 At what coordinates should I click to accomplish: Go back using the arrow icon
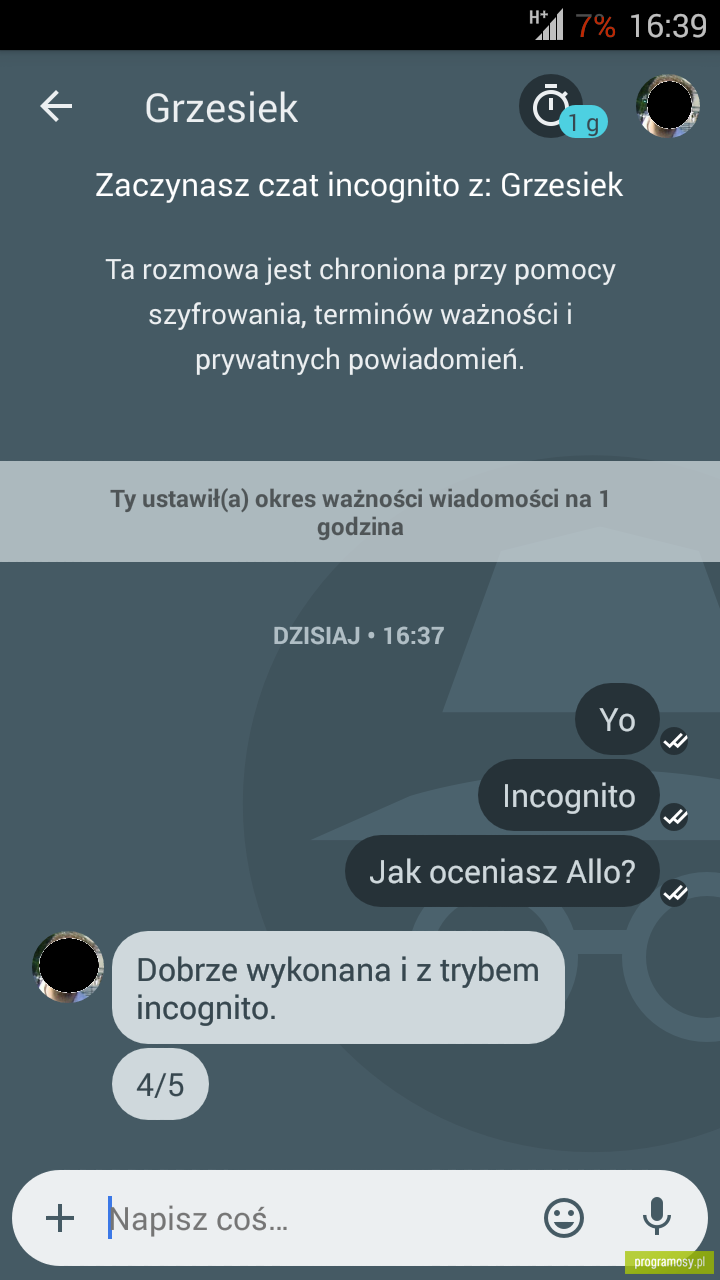click(x=56, y=106)
